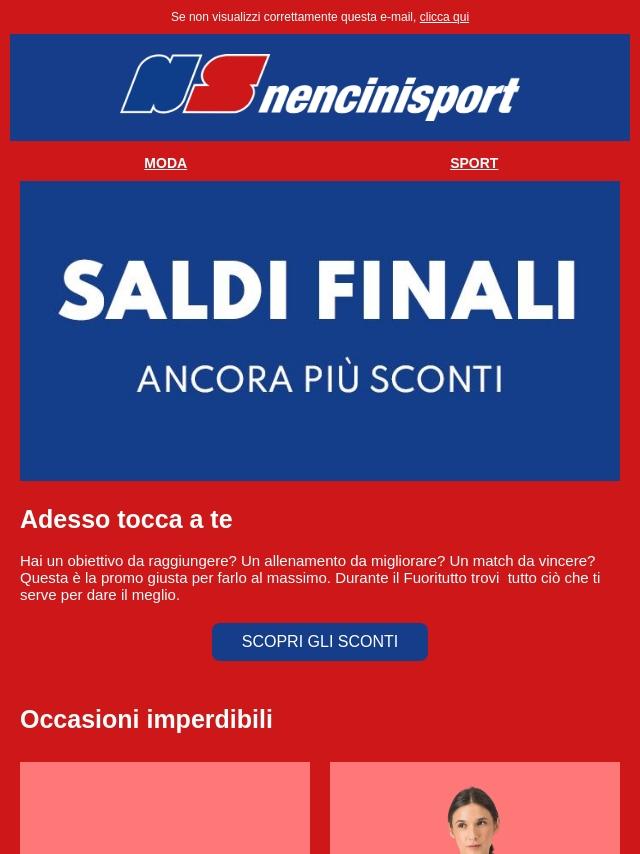
Task: Tap the Scopri gli sconti button
Action: (320, 642)
